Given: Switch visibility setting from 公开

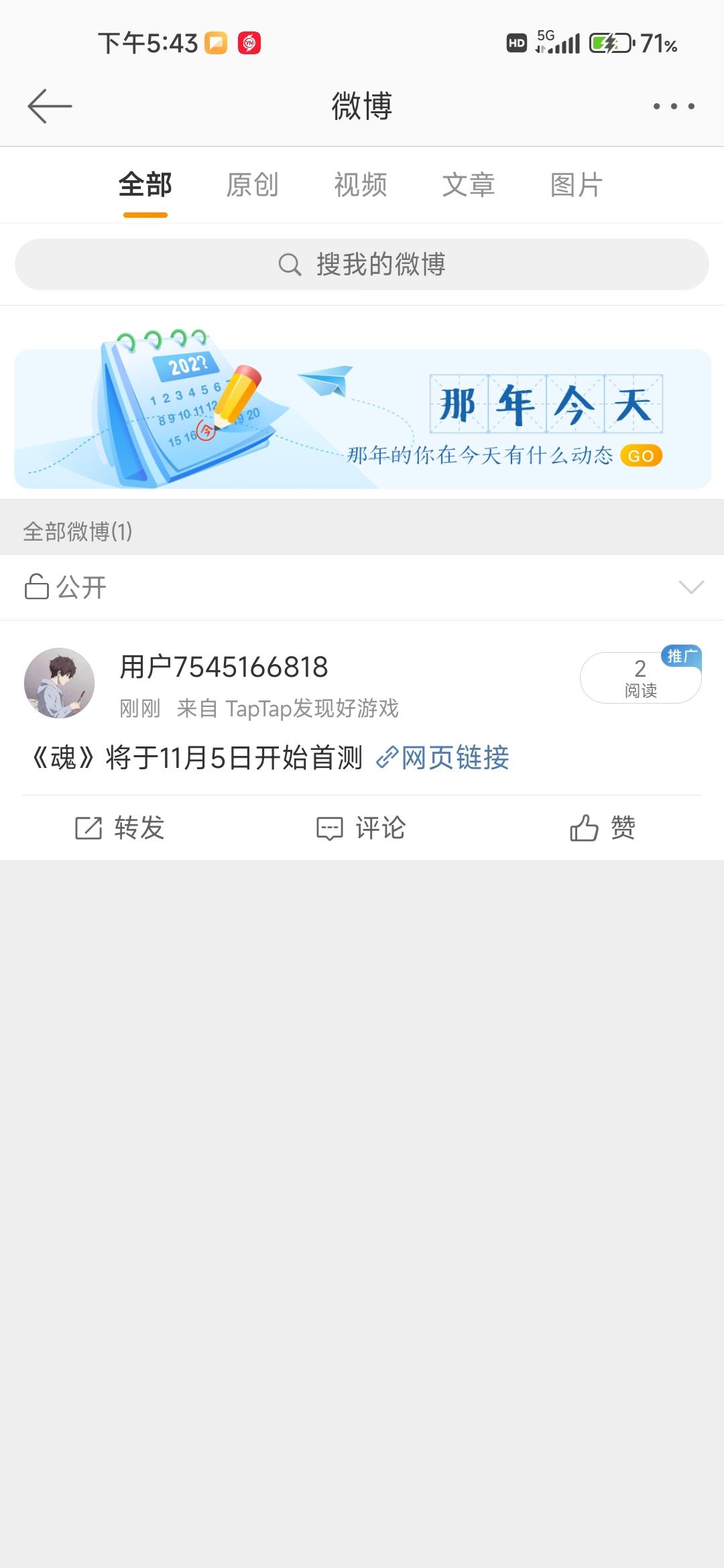Looking at the screenshot, I should [80, 587].
